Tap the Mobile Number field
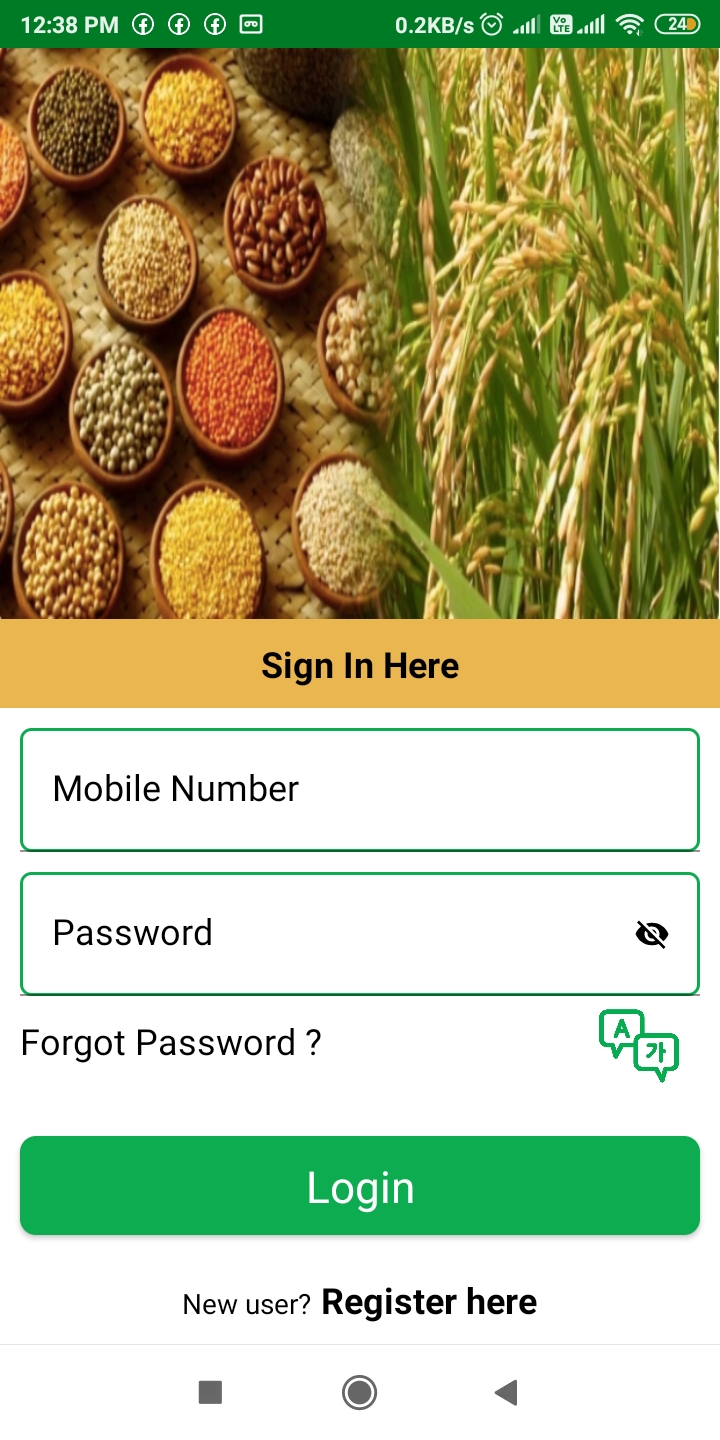Screen dimensions: 720x1440 click(360, 790)
